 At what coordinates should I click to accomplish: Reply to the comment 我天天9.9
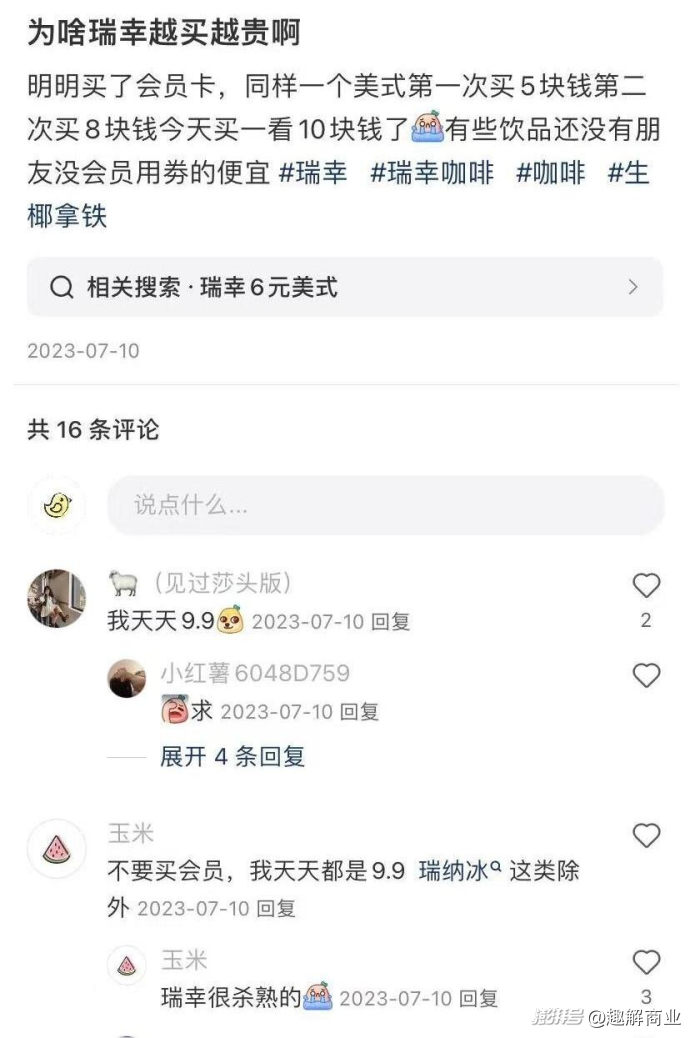(391, 621)
